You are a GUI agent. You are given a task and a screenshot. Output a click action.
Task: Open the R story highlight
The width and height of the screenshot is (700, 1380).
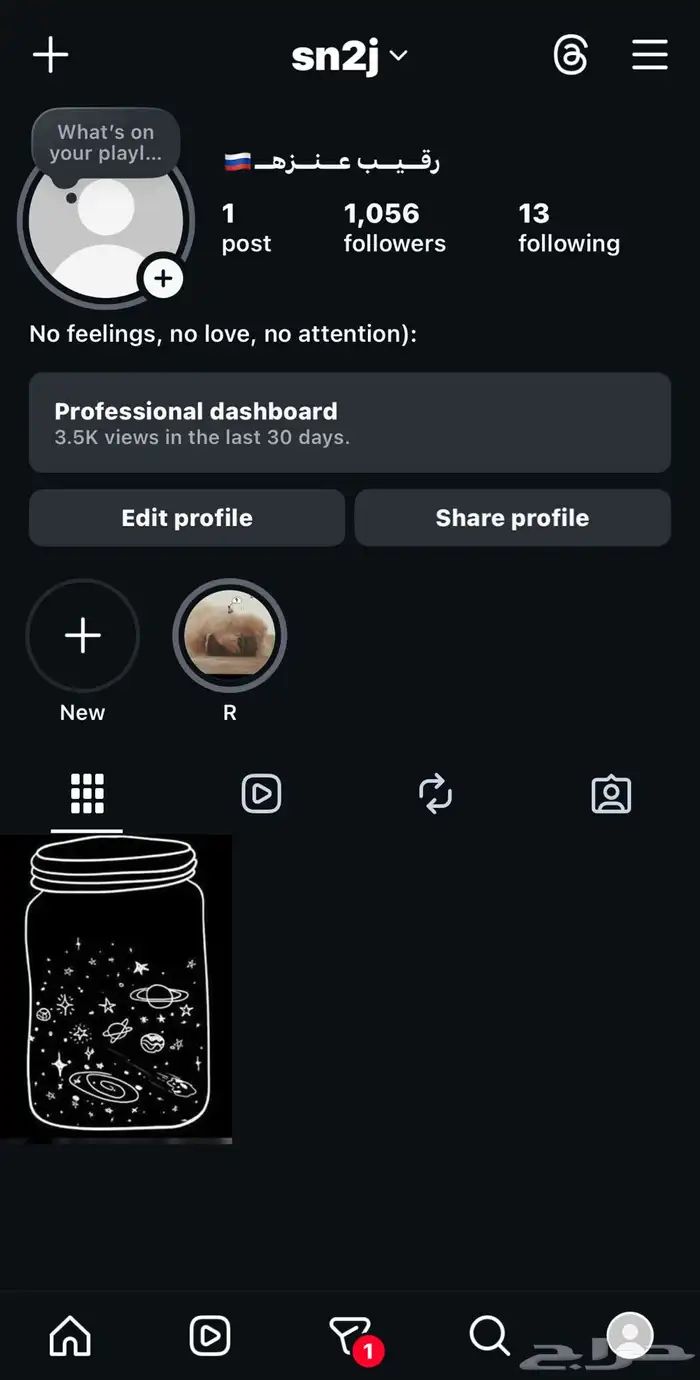pos(230,636)
